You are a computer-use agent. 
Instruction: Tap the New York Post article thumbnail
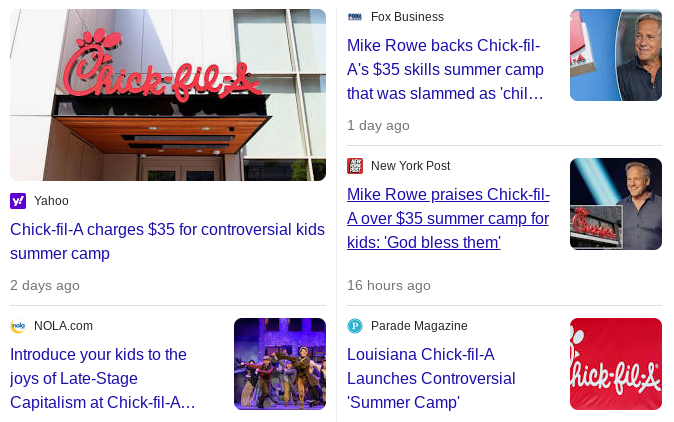(615, 204)
